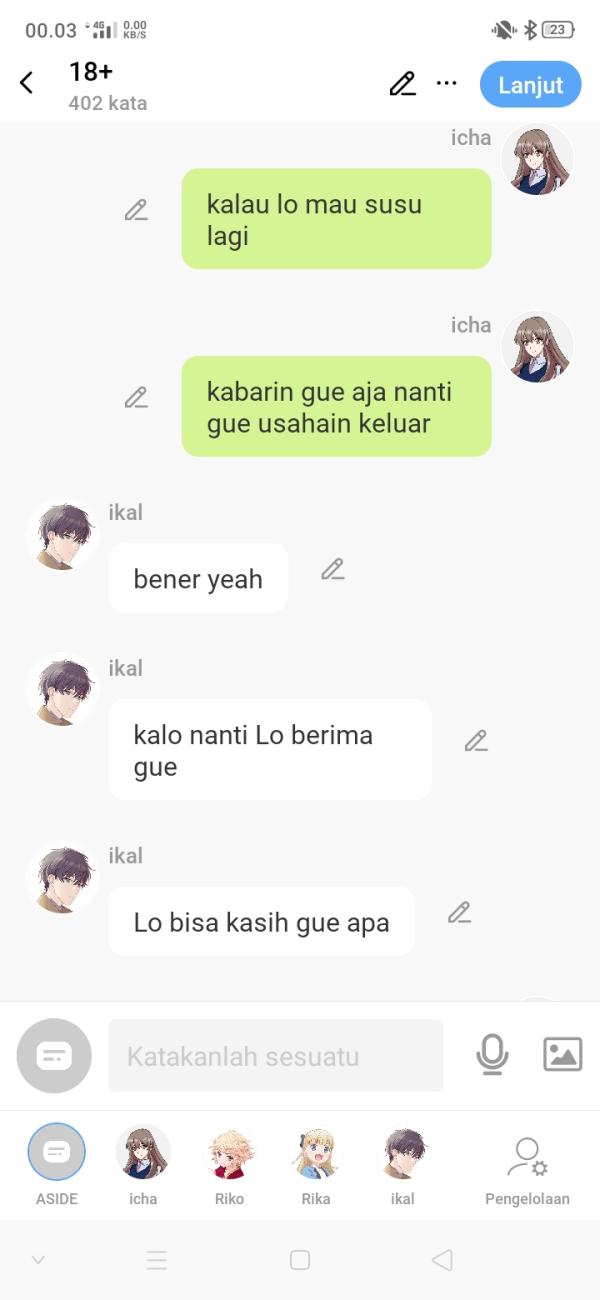The width and height of the screenshot is (600, 1300).
Task: Focus the "Katakanlah sesuatu" text field
Action: coord(275,1056)
